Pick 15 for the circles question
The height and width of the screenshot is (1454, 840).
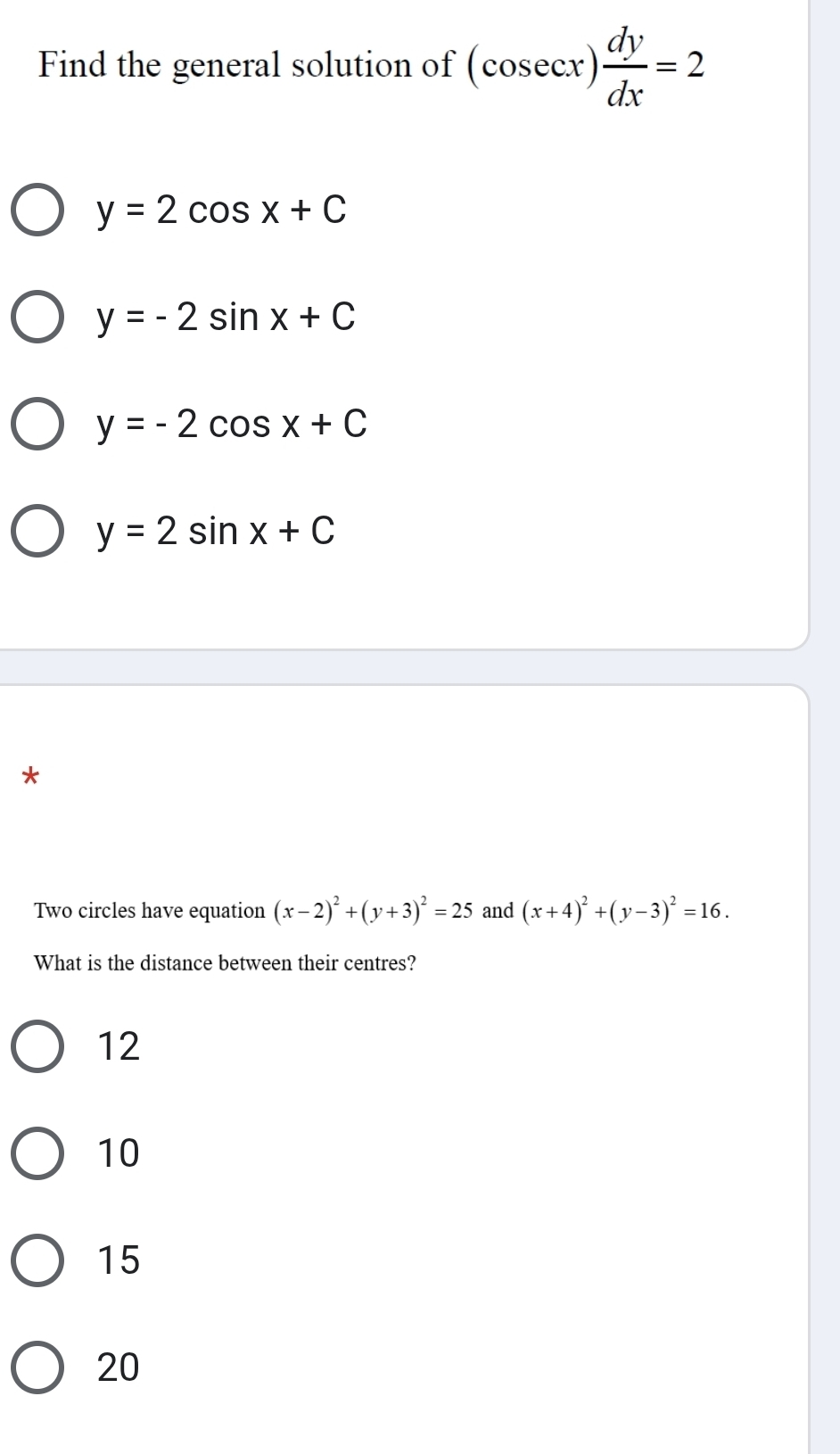point(37,1260)
